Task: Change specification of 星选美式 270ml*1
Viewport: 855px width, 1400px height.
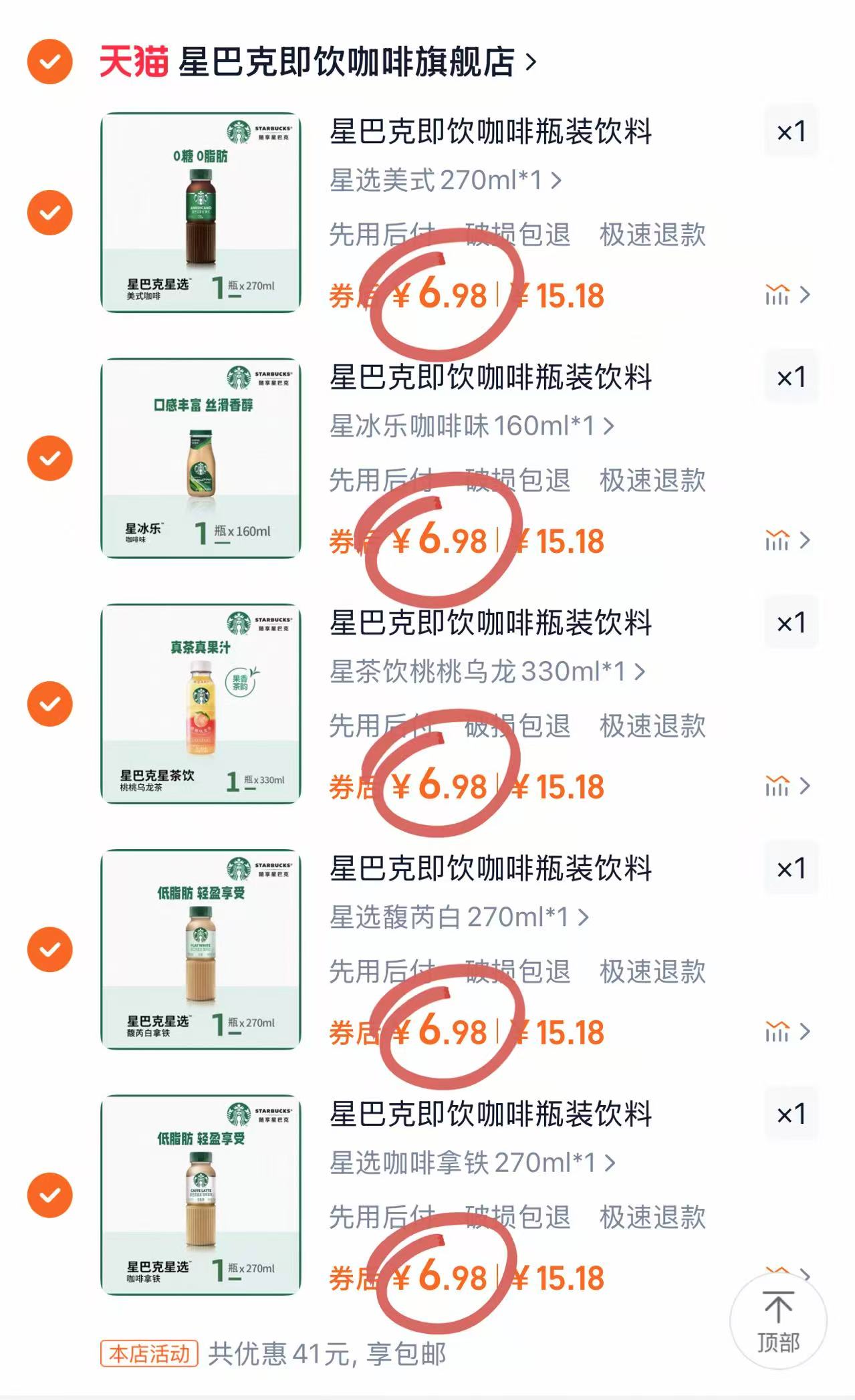Action: click(445, 180)
